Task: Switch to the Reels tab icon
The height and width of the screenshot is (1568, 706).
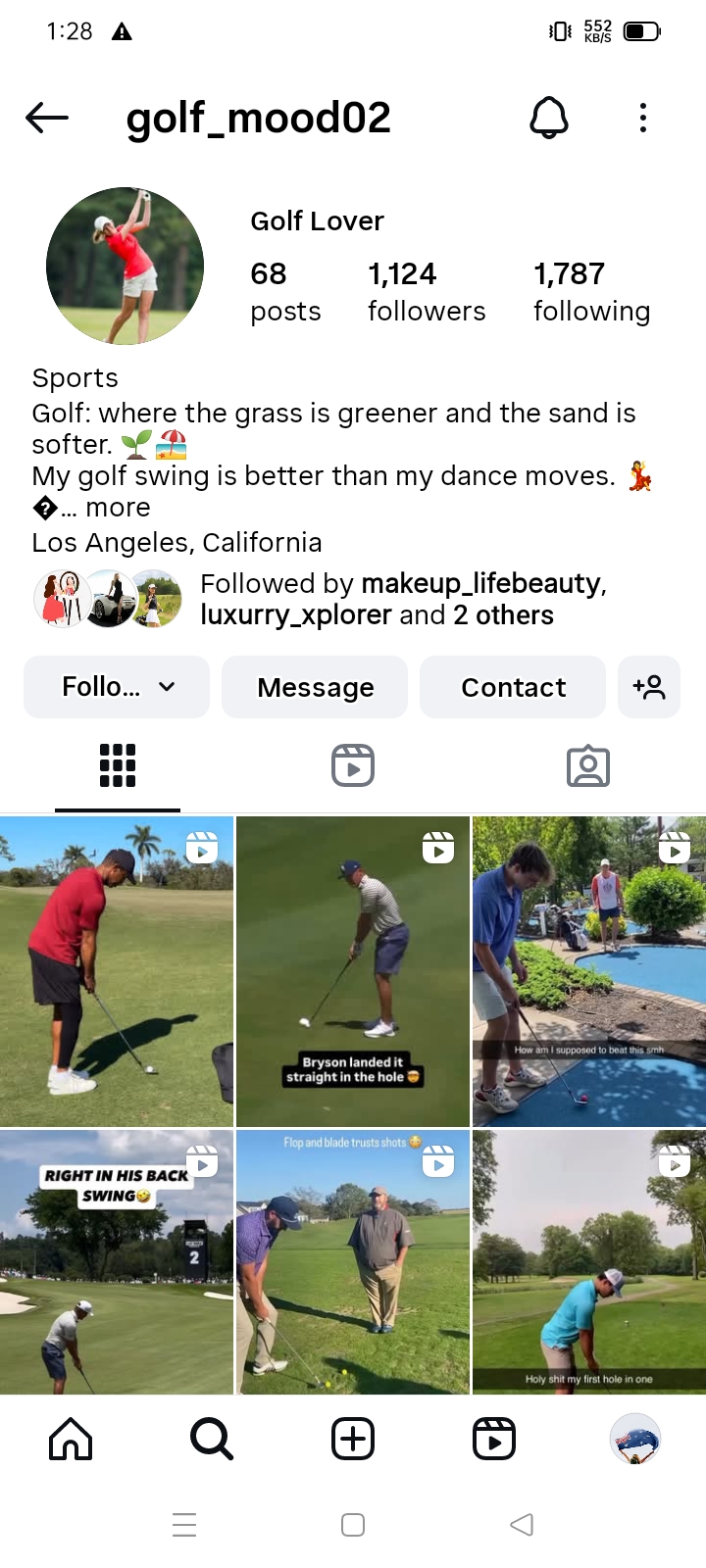Action: coord(353,765)
